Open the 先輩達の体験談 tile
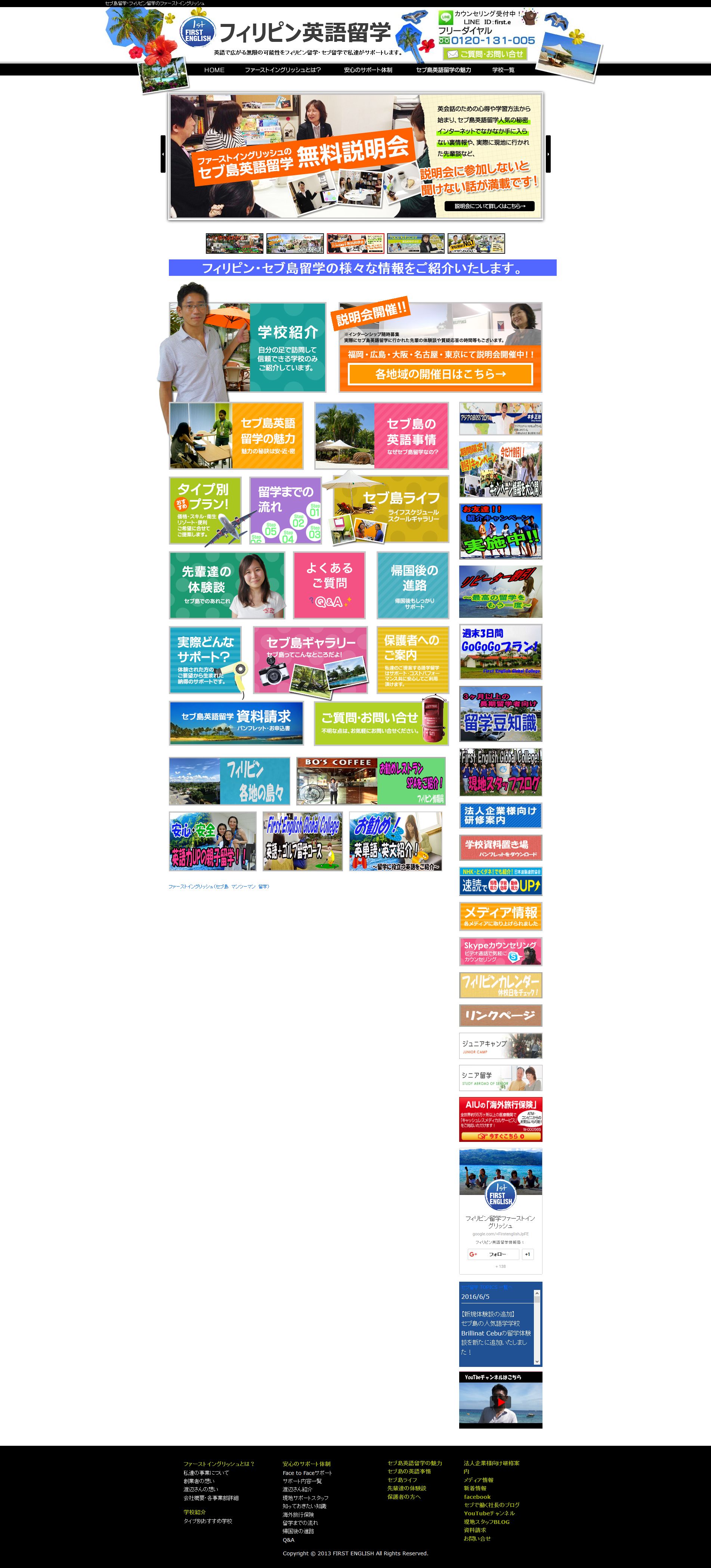The height and width of the screenshot is (1568, 711). click(227, 585)
